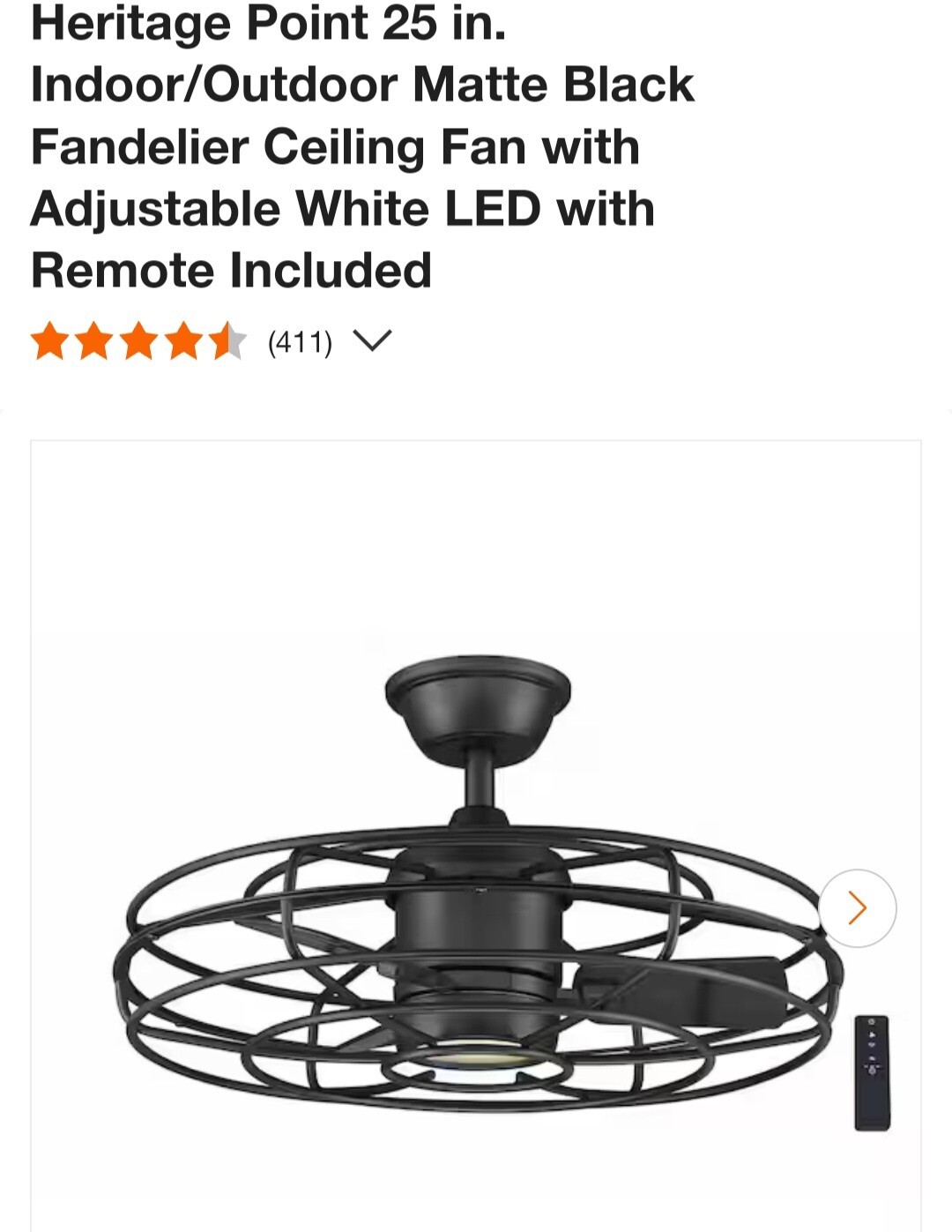Open the ceiling fan product image
Image resolution: width=952 pixels, height=1232 pixels.
click(x=476, y=891)
